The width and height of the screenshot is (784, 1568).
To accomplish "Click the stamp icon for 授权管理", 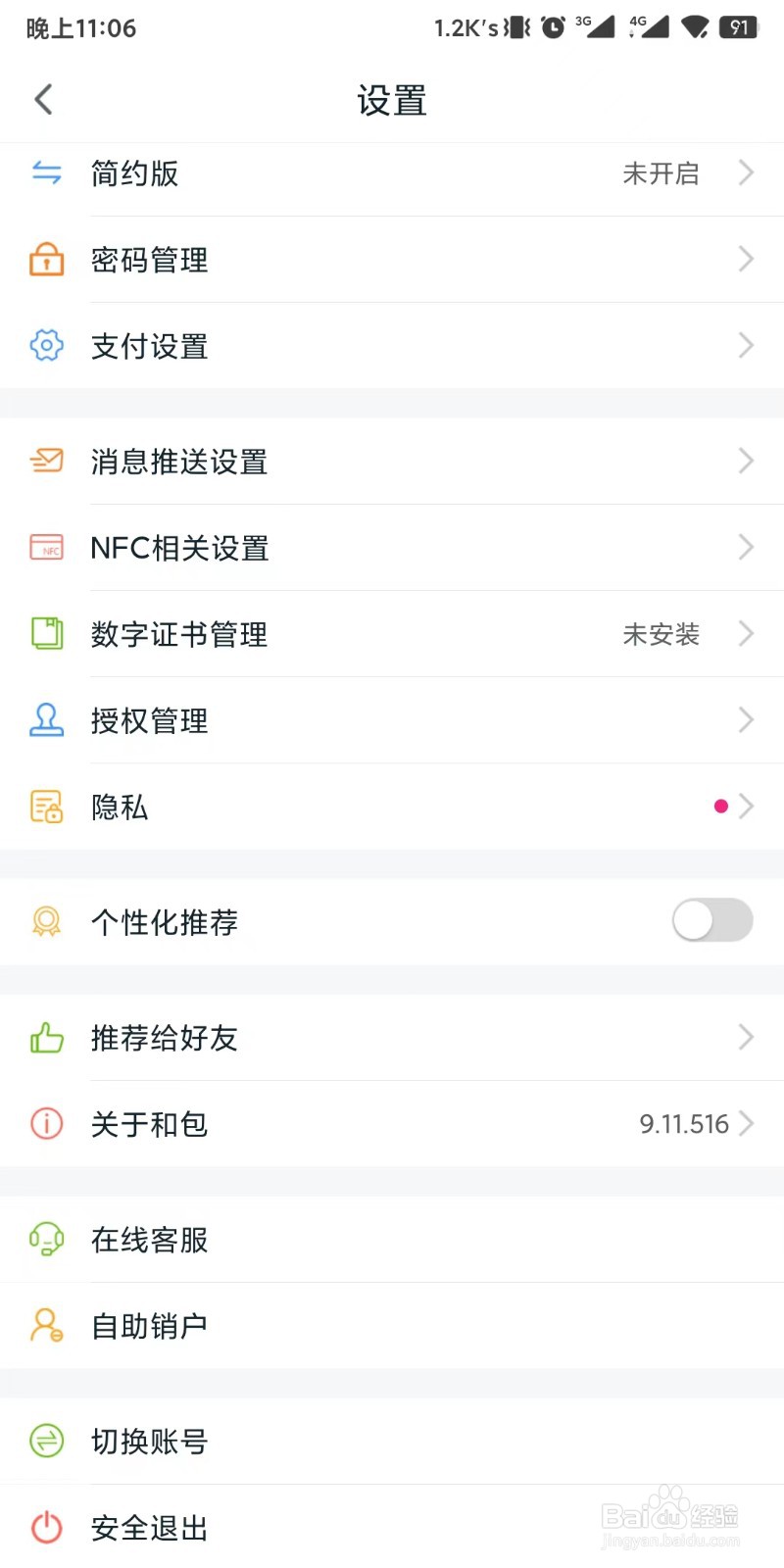I will click(45, 720).
